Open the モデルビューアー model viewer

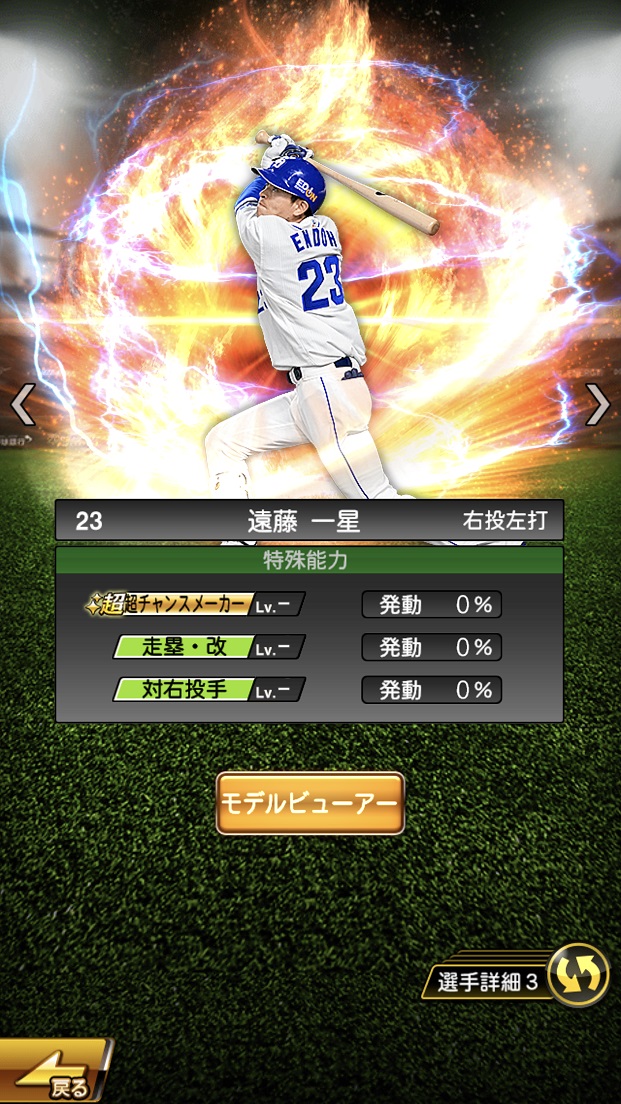(310, 802)
